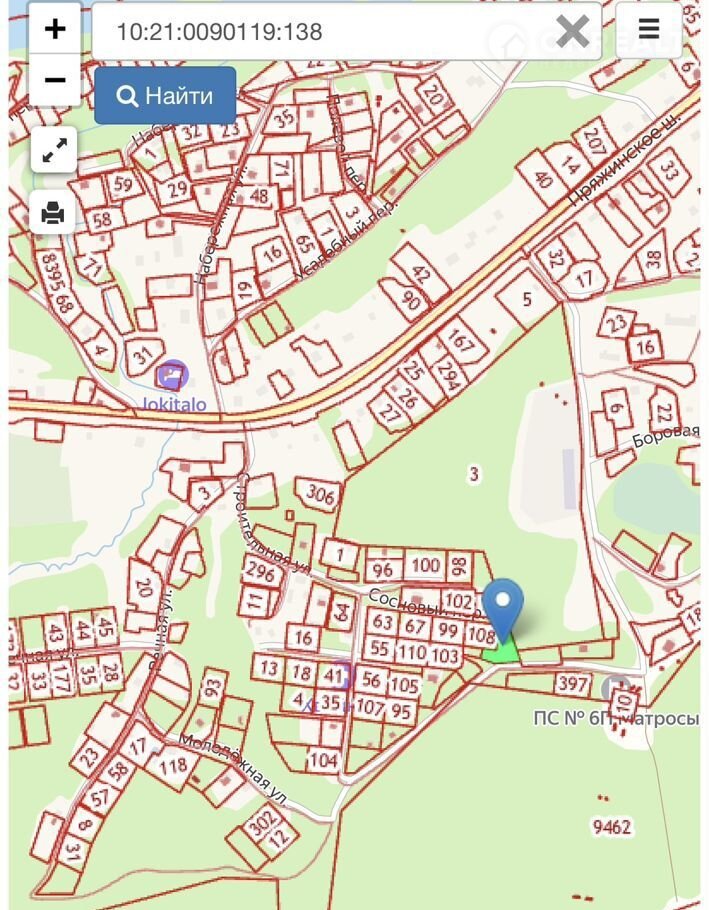Zoom in on the map
The height and width of the screenshot is (910, 709).
(x=55, y=29)
